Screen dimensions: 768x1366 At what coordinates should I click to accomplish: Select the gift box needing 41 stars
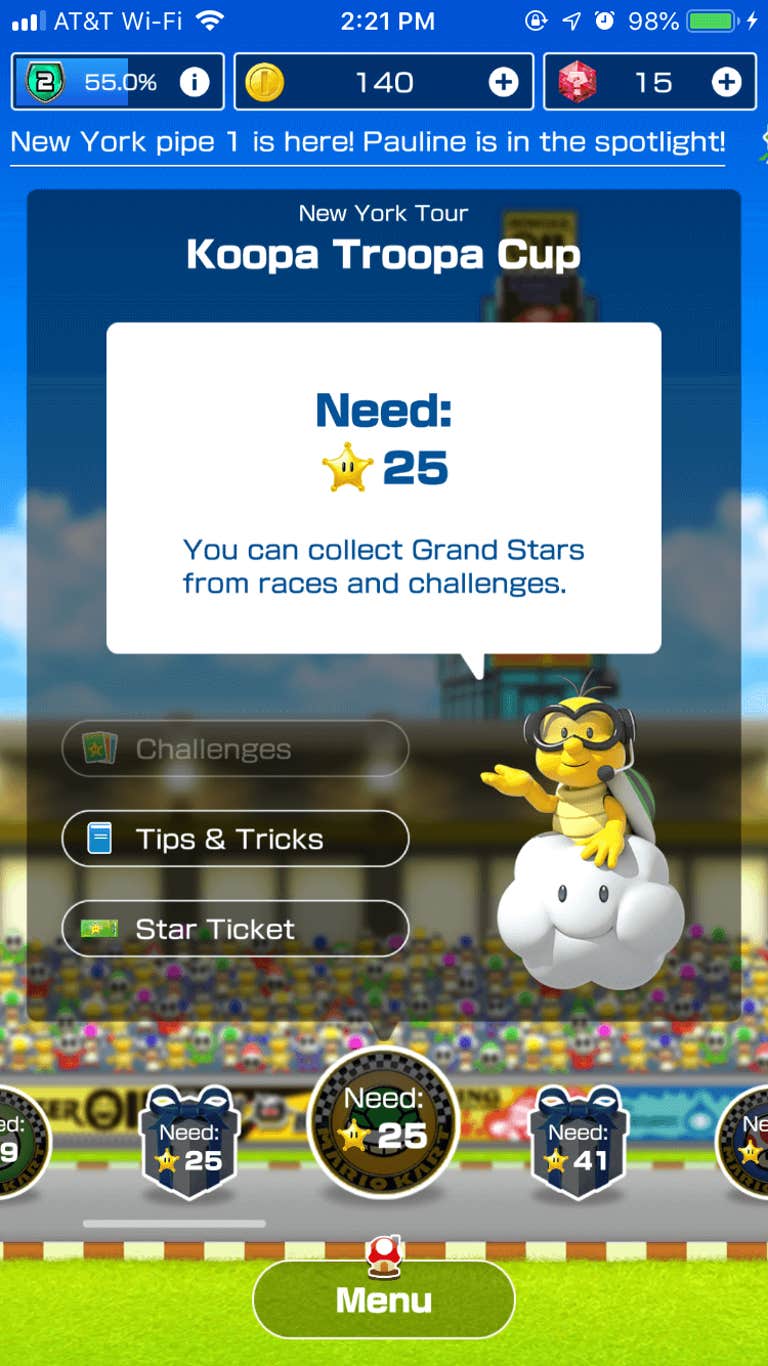tap(578, 1141)
